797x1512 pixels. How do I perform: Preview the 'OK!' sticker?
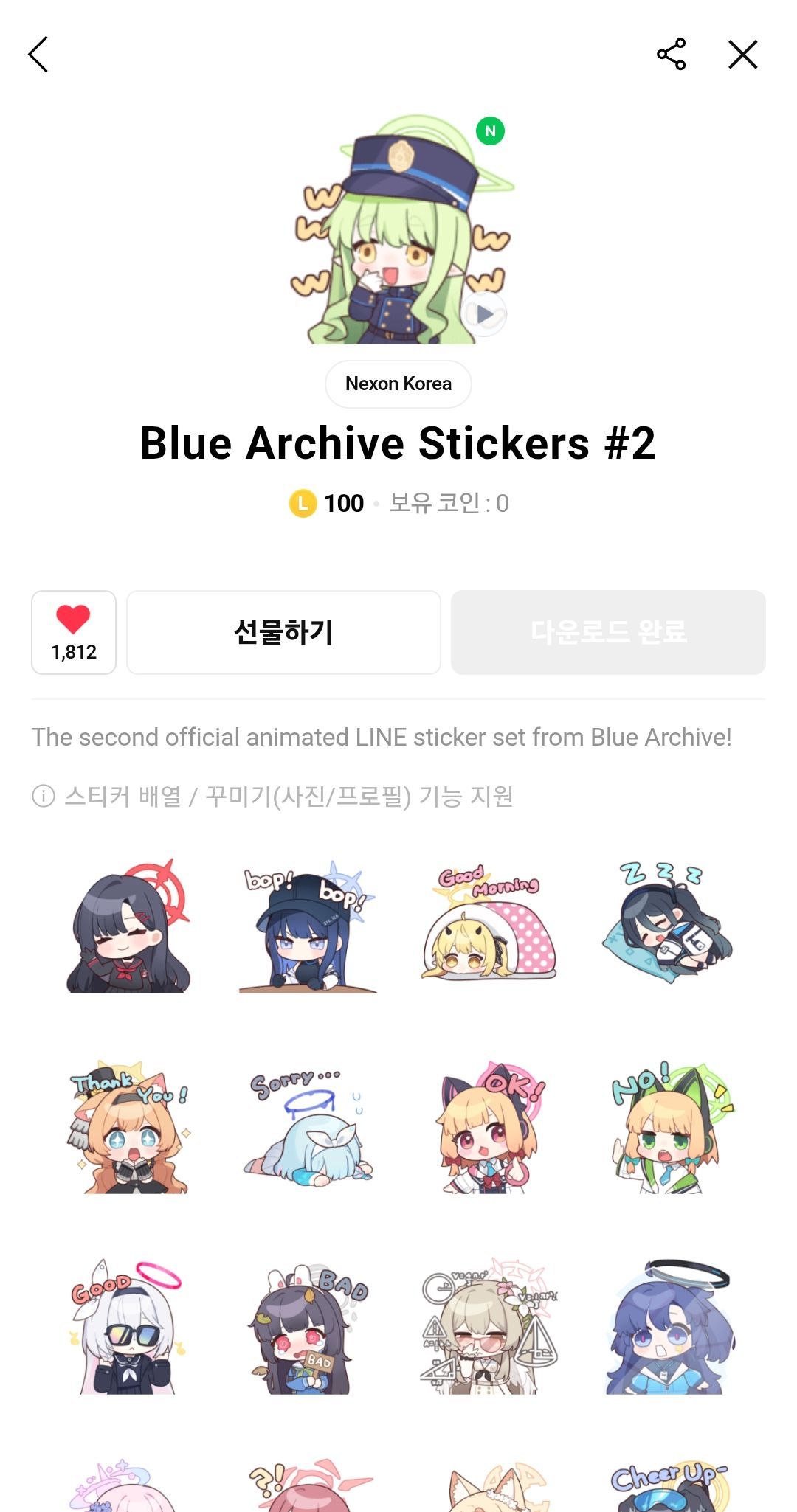489,1127
